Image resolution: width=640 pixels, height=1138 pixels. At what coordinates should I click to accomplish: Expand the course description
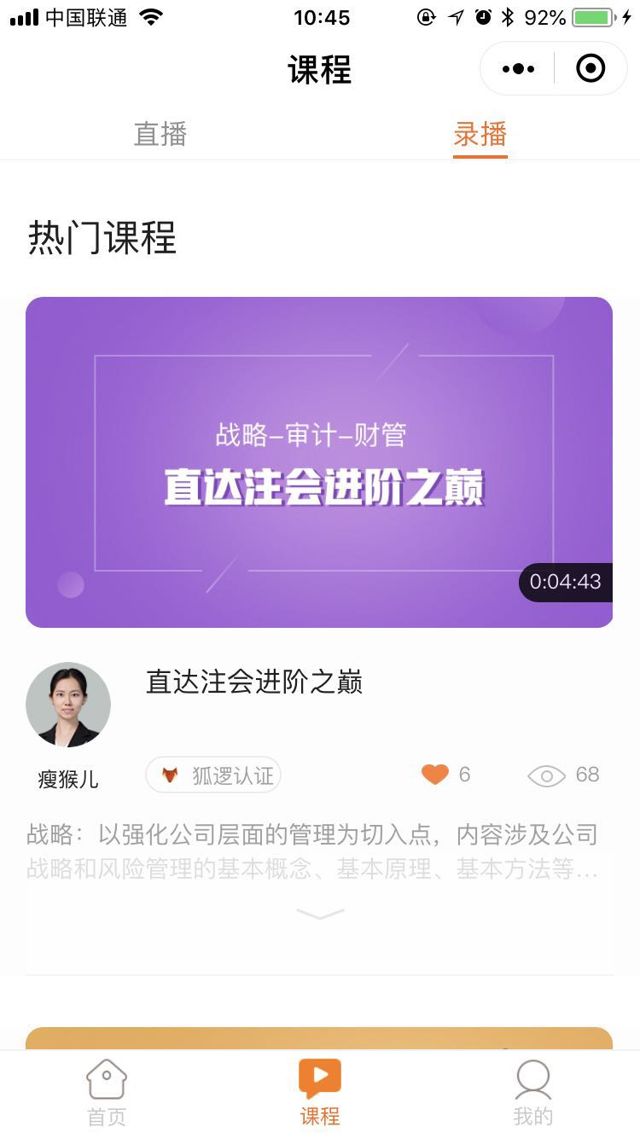[x=320, y=913]
